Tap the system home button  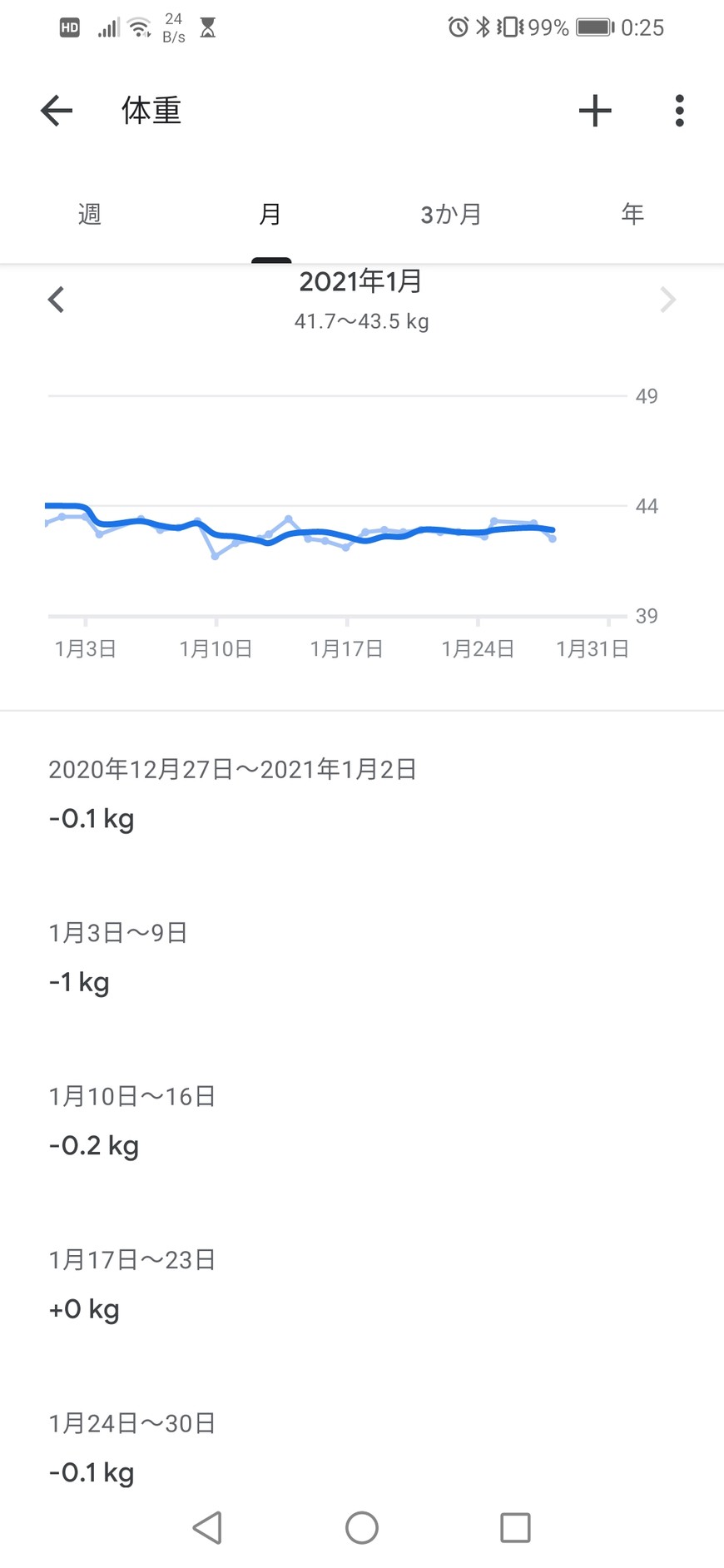pyautogui.click(x=362, y=1527)
